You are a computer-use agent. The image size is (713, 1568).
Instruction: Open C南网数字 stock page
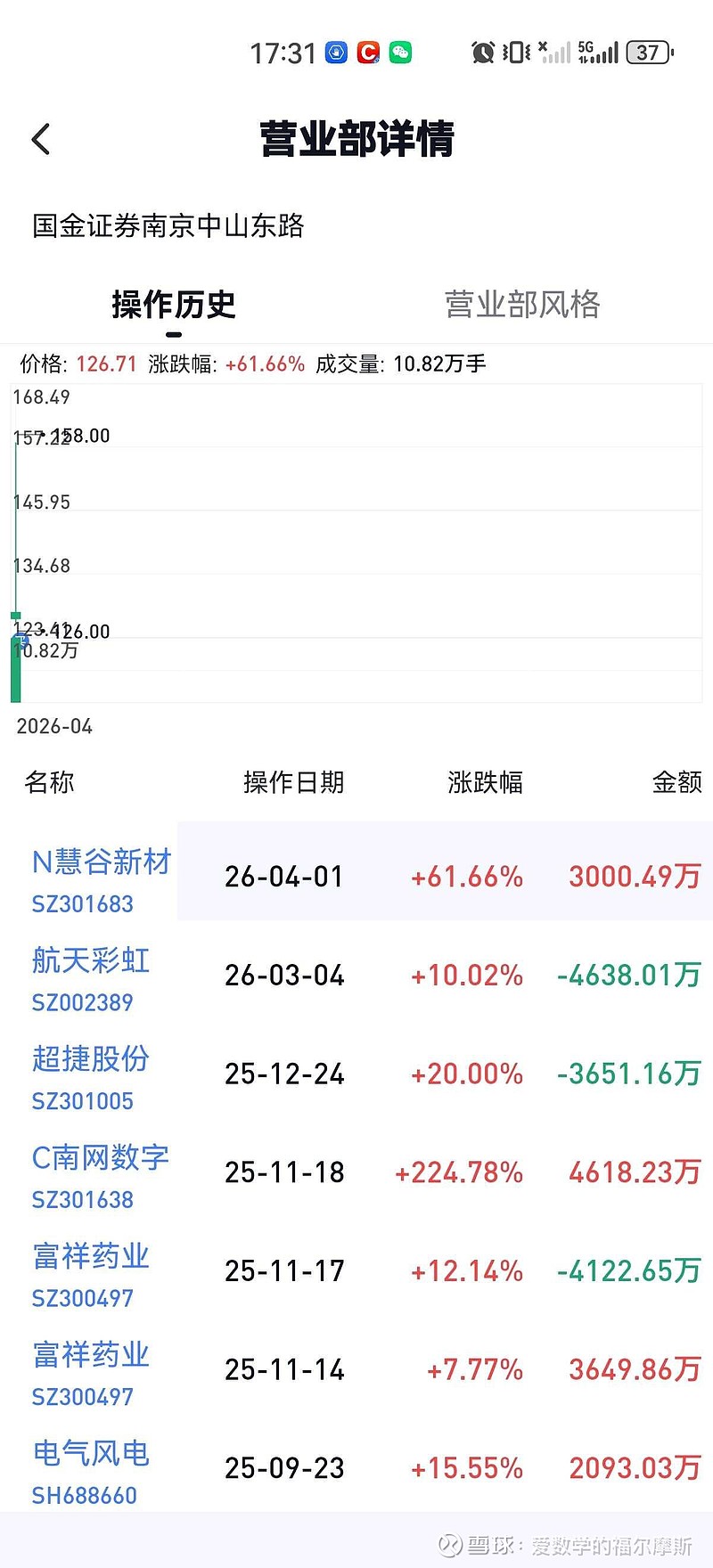[100, 1158]
